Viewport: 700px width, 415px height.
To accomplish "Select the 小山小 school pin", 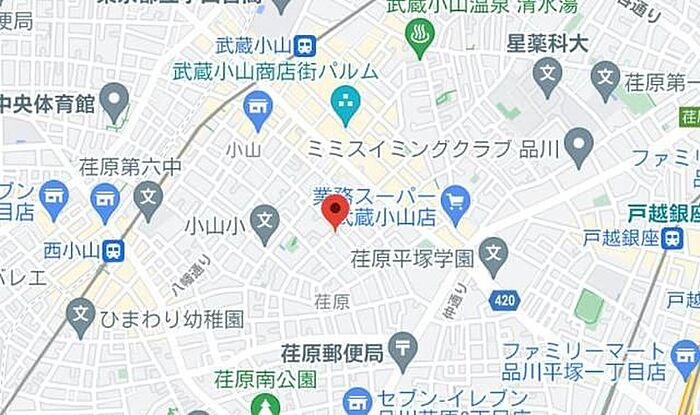I will [265, 224].
